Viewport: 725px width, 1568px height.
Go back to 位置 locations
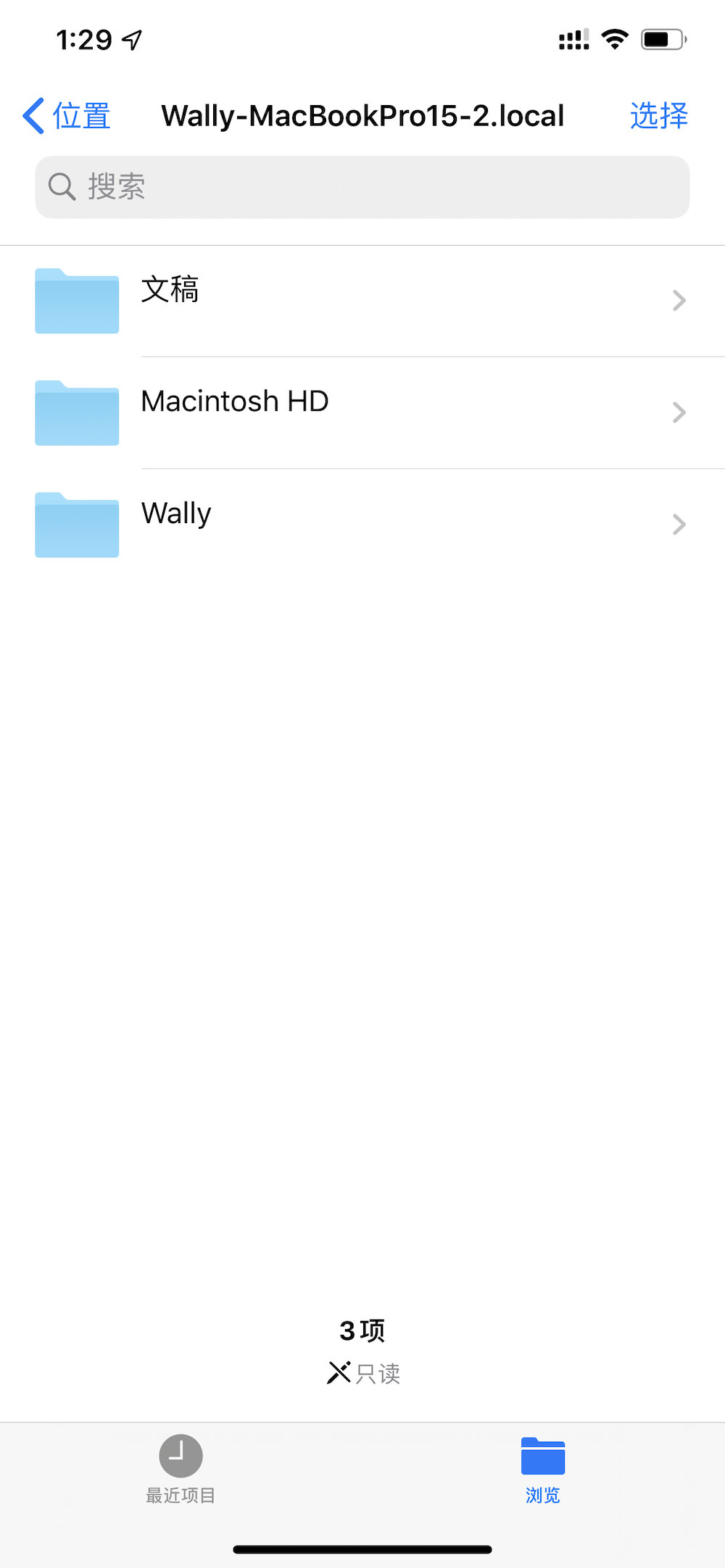(67, 116)
